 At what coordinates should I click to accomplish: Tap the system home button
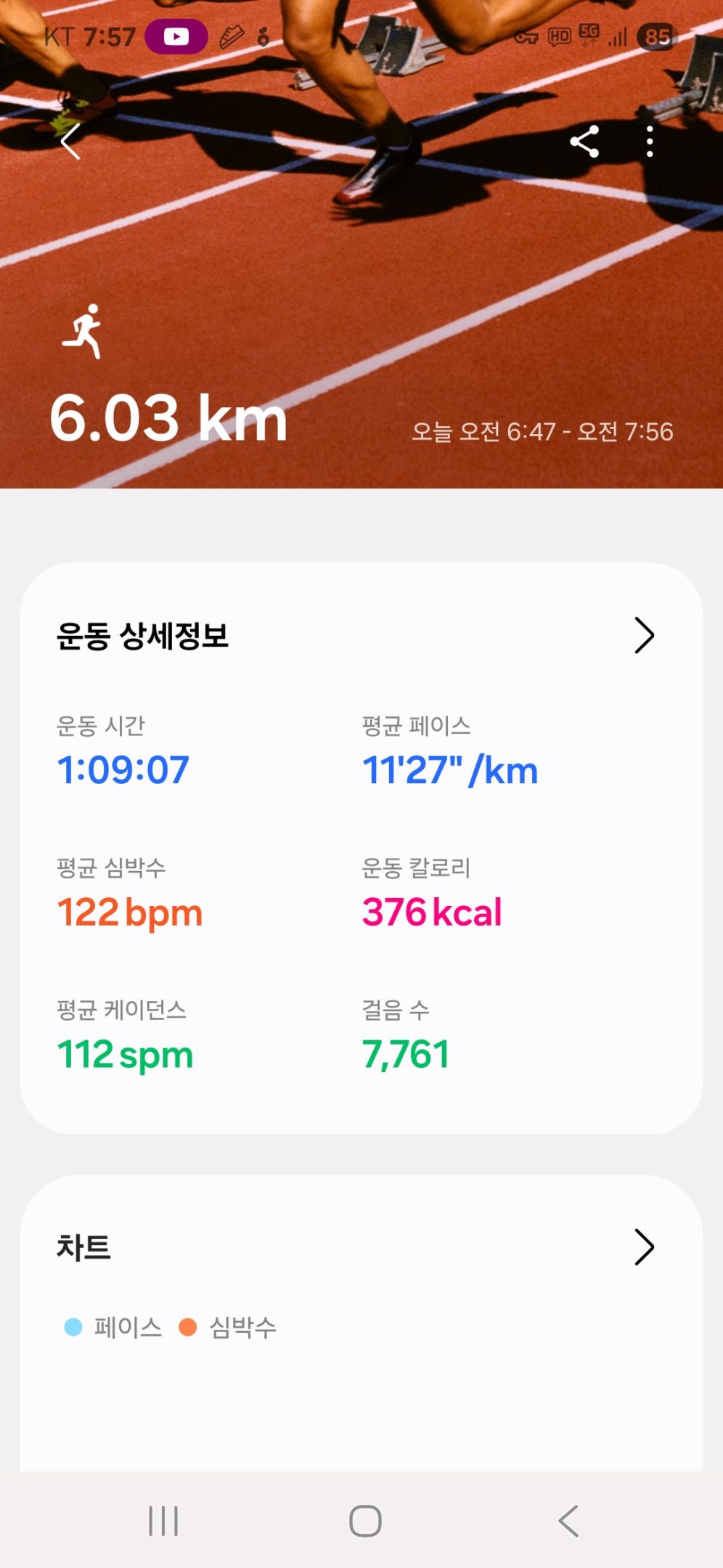365,1520
